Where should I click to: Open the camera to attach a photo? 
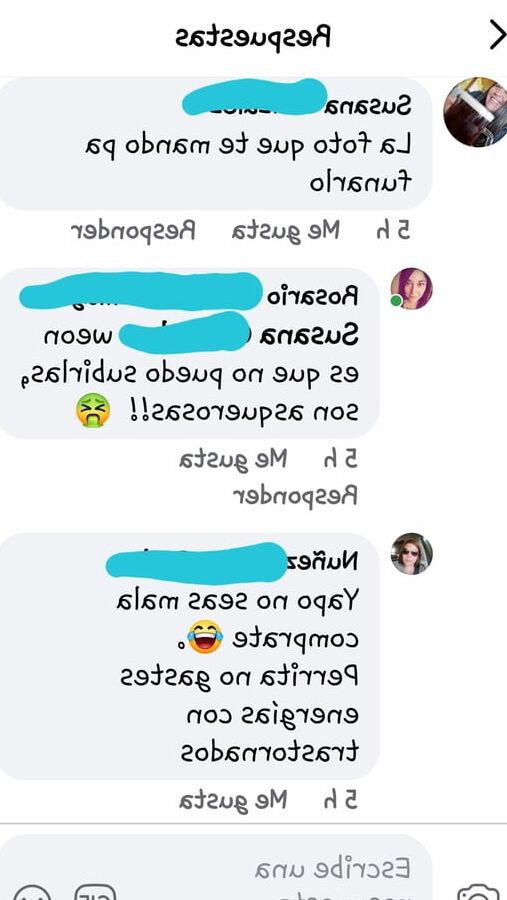pos(480,891)
